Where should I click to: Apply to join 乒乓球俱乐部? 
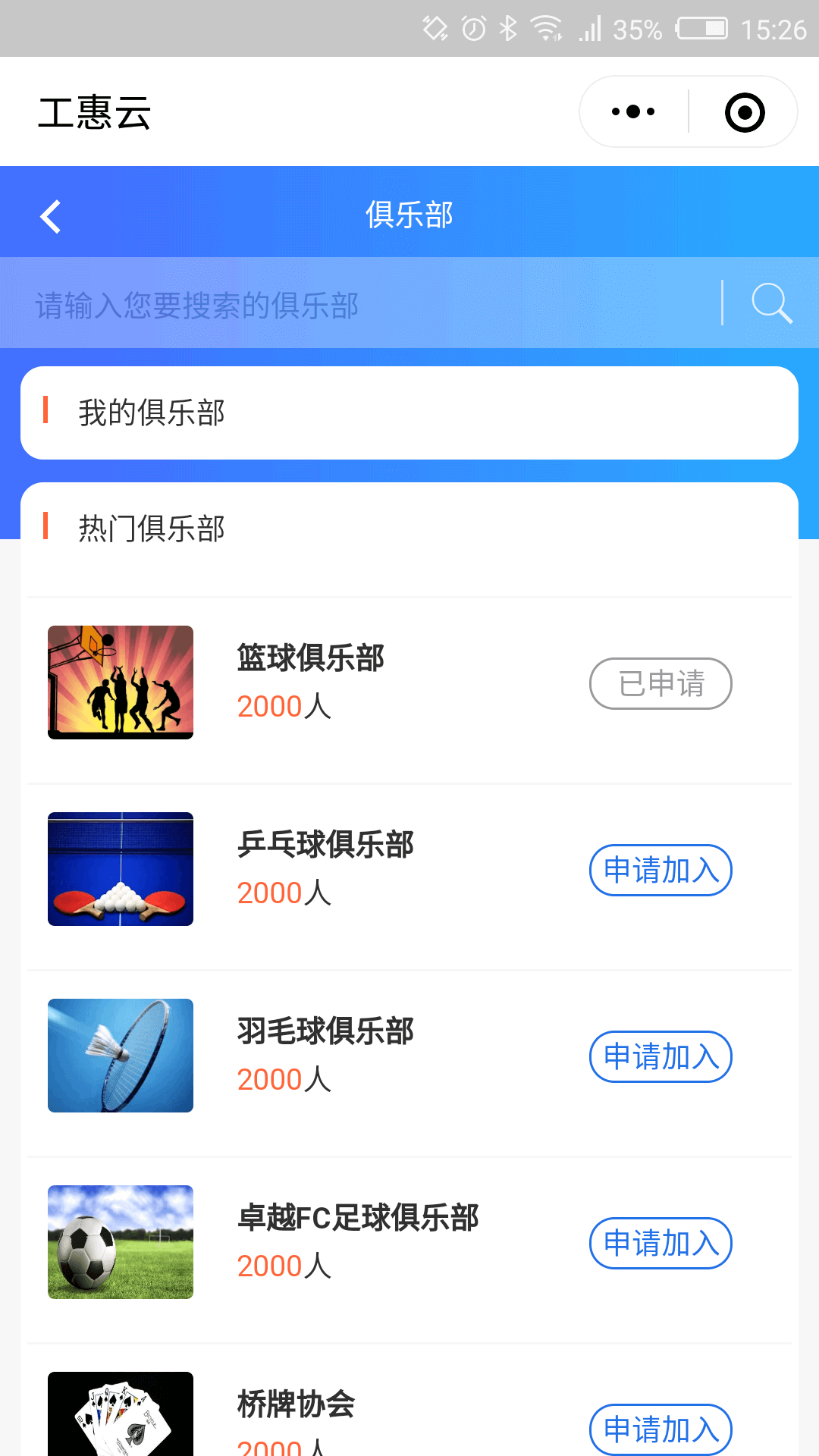pyautogui.click(x=661, y=870)
